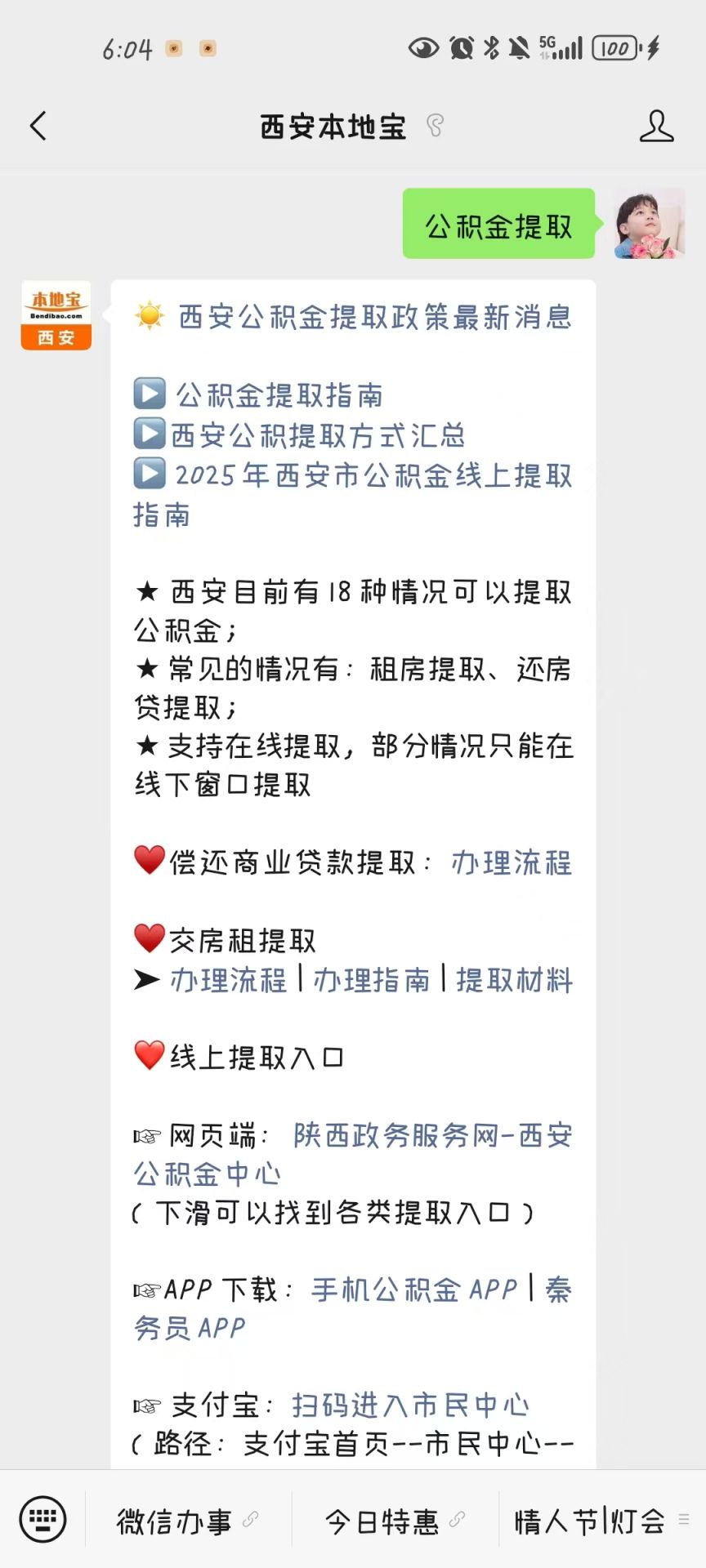Open 西安公积金提取政策最新消息 link

(375, 317)
